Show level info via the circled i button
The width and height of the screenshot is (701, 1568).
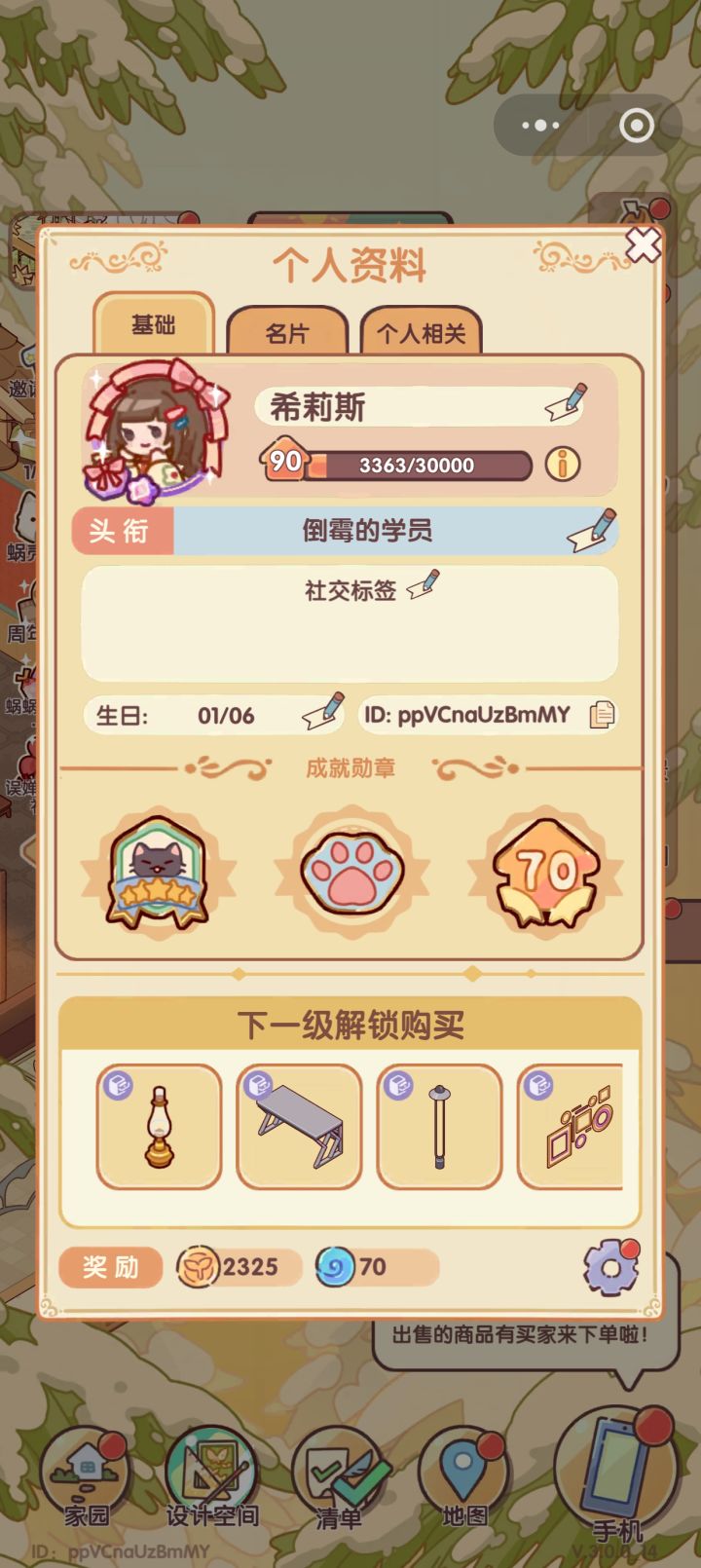tap(563, 465)
